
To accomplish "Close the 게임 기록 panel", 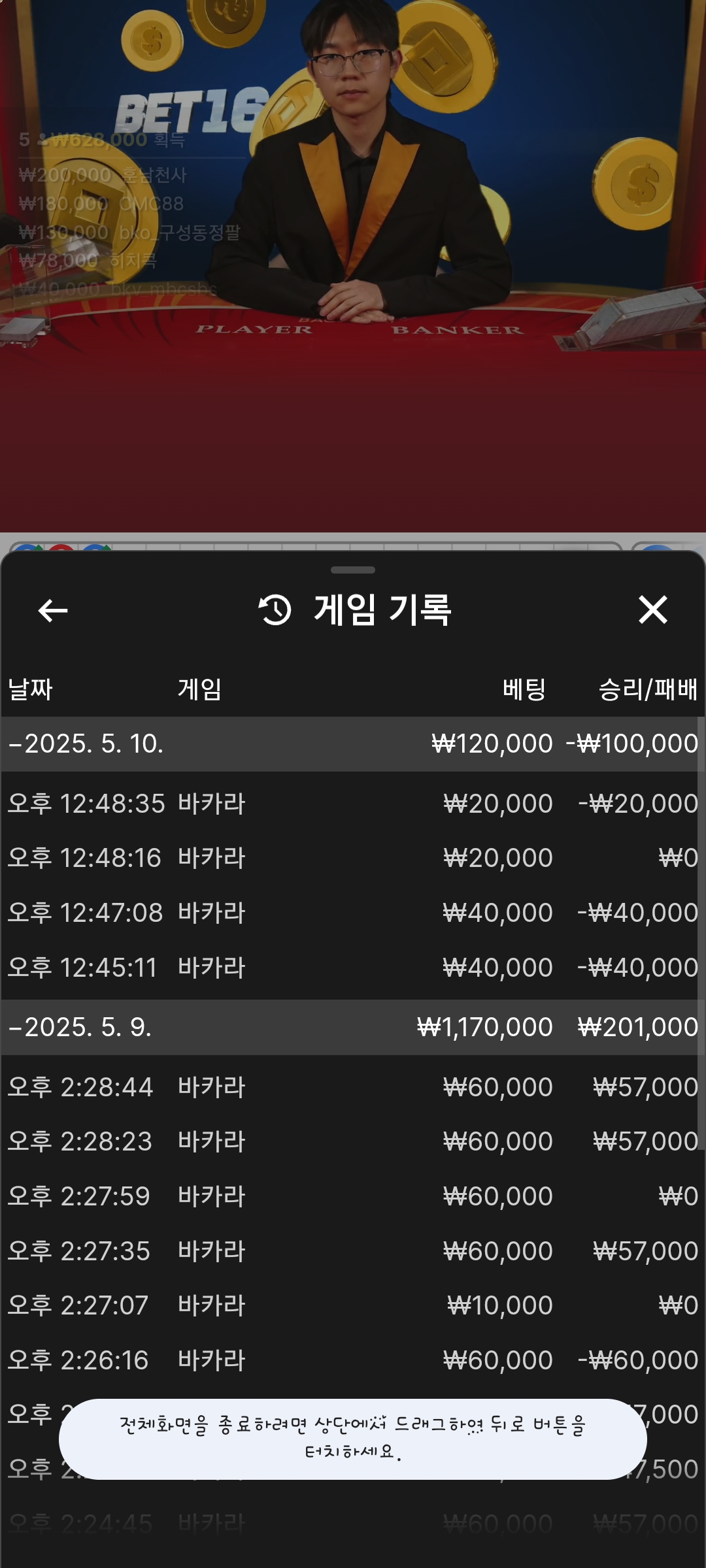I will [652, 610].
